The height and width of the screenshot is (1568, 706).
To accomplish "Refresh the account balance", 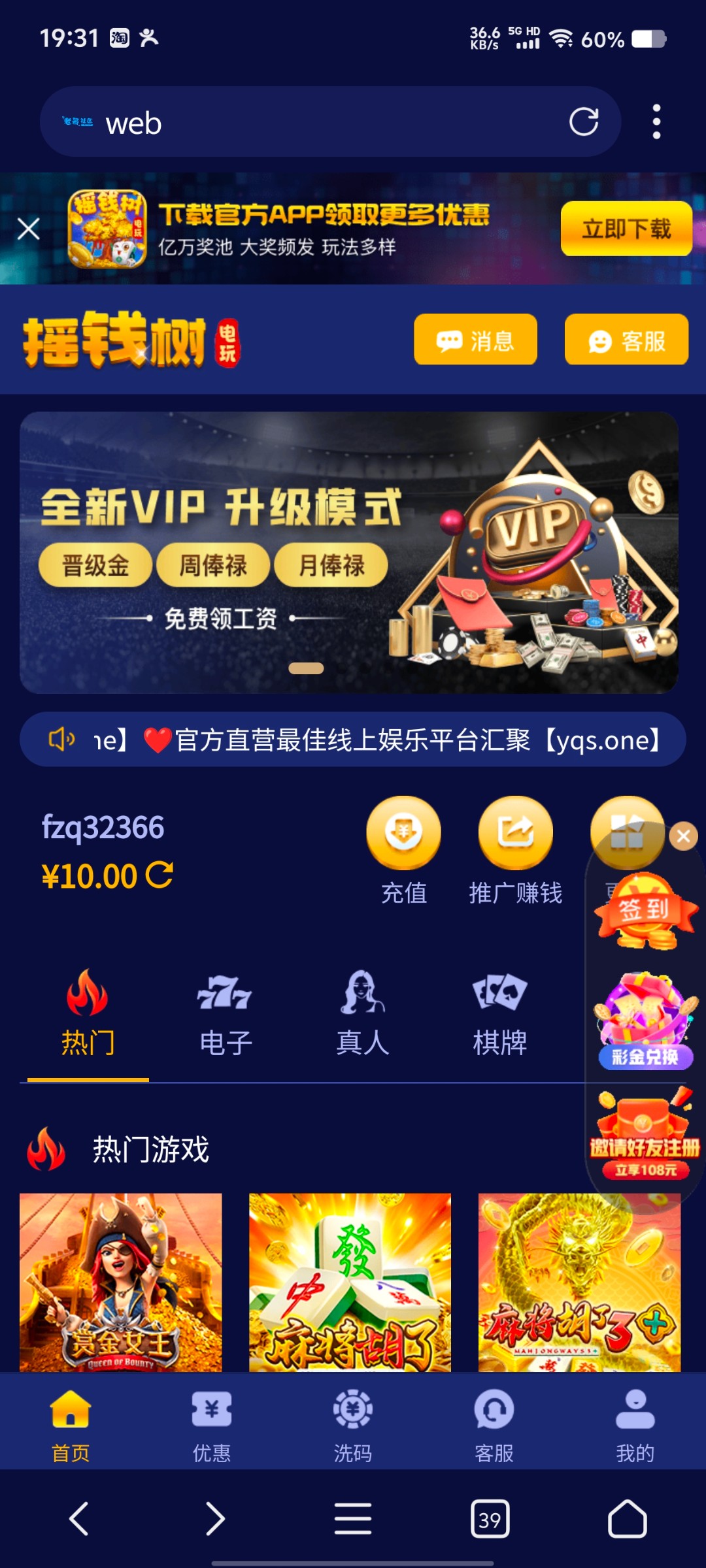I will [x=160, y=875].
